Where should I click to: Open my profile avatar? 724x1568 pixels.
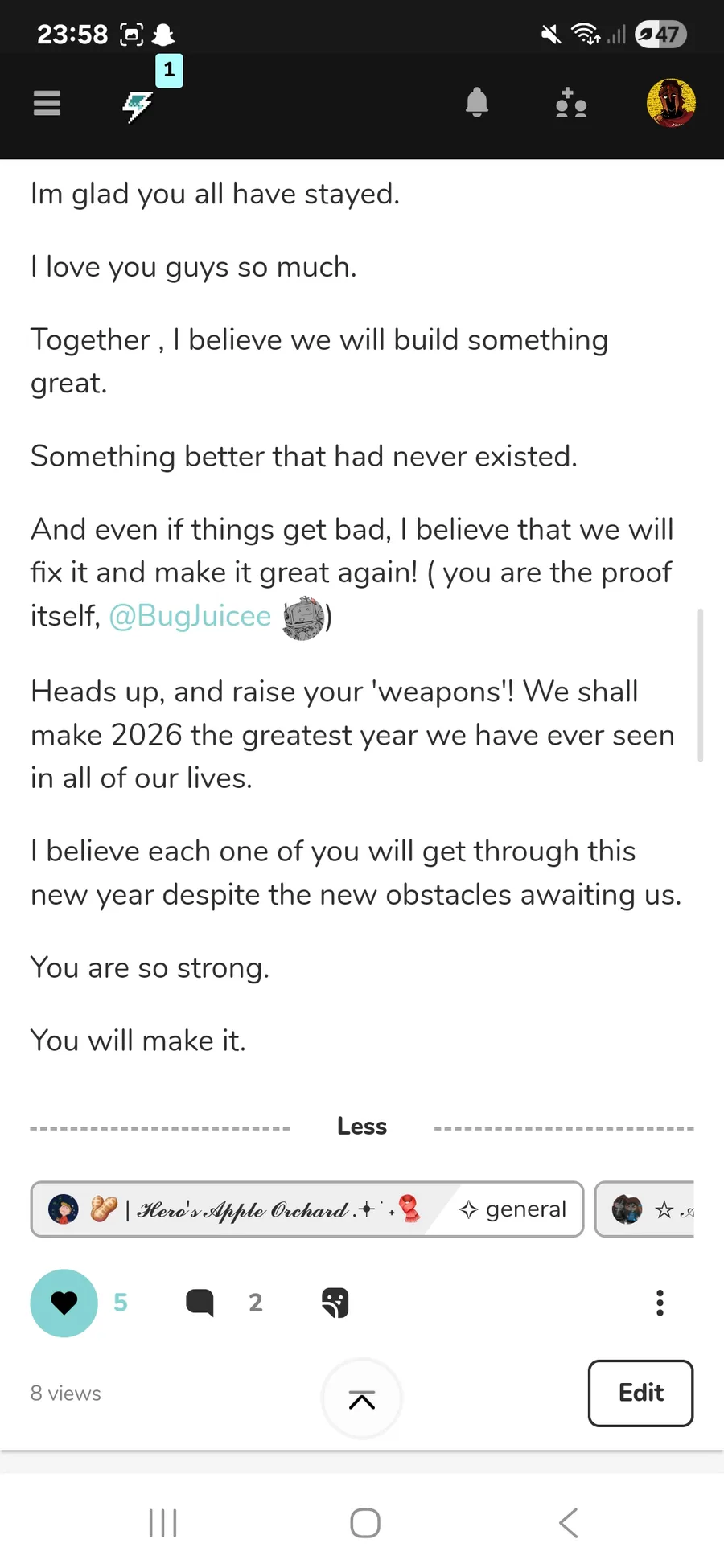click(671, 104)
